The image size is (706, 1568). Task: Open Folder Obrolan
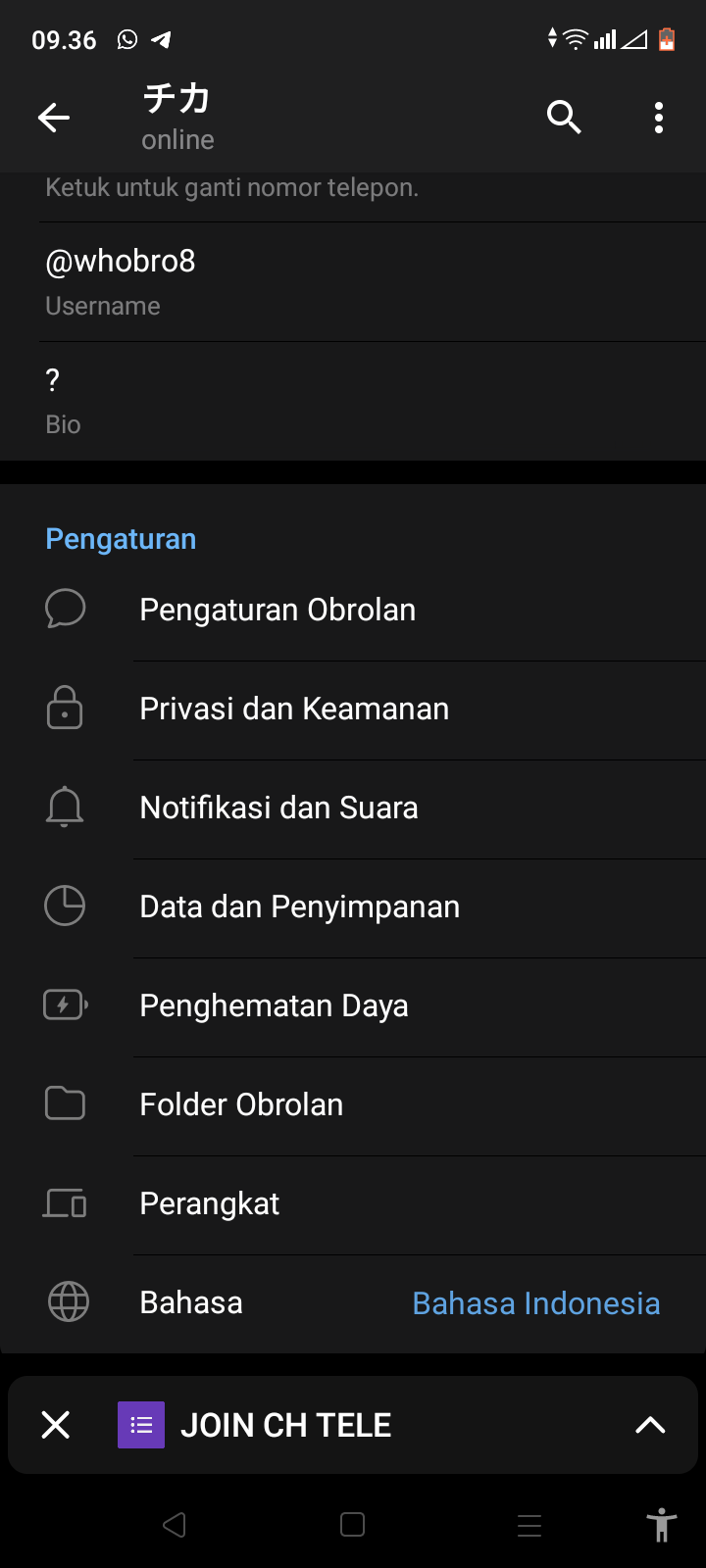(353, 1104)
